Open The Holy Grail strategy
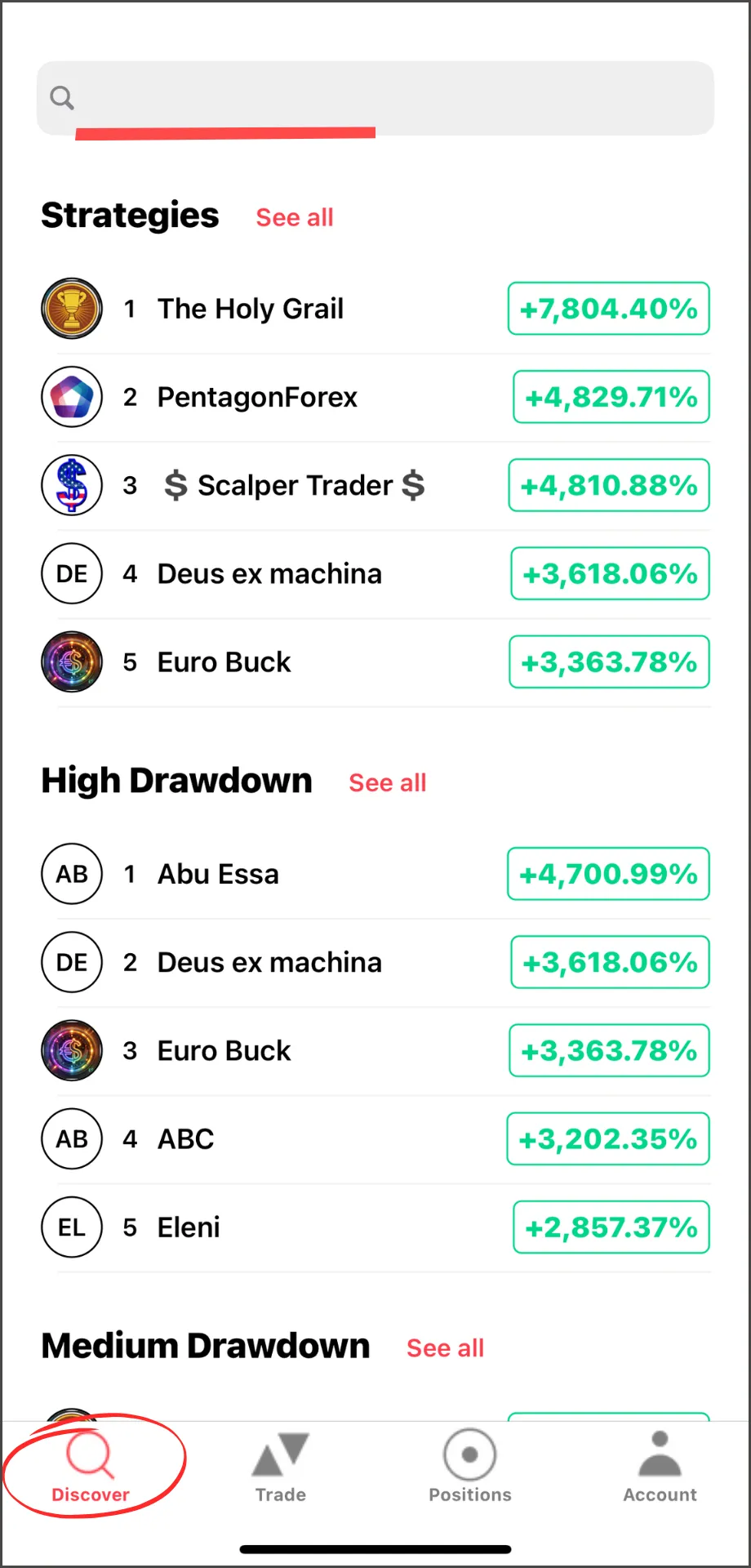The width and height of the screenshot is (751, 1568). [x=375, y=309]
